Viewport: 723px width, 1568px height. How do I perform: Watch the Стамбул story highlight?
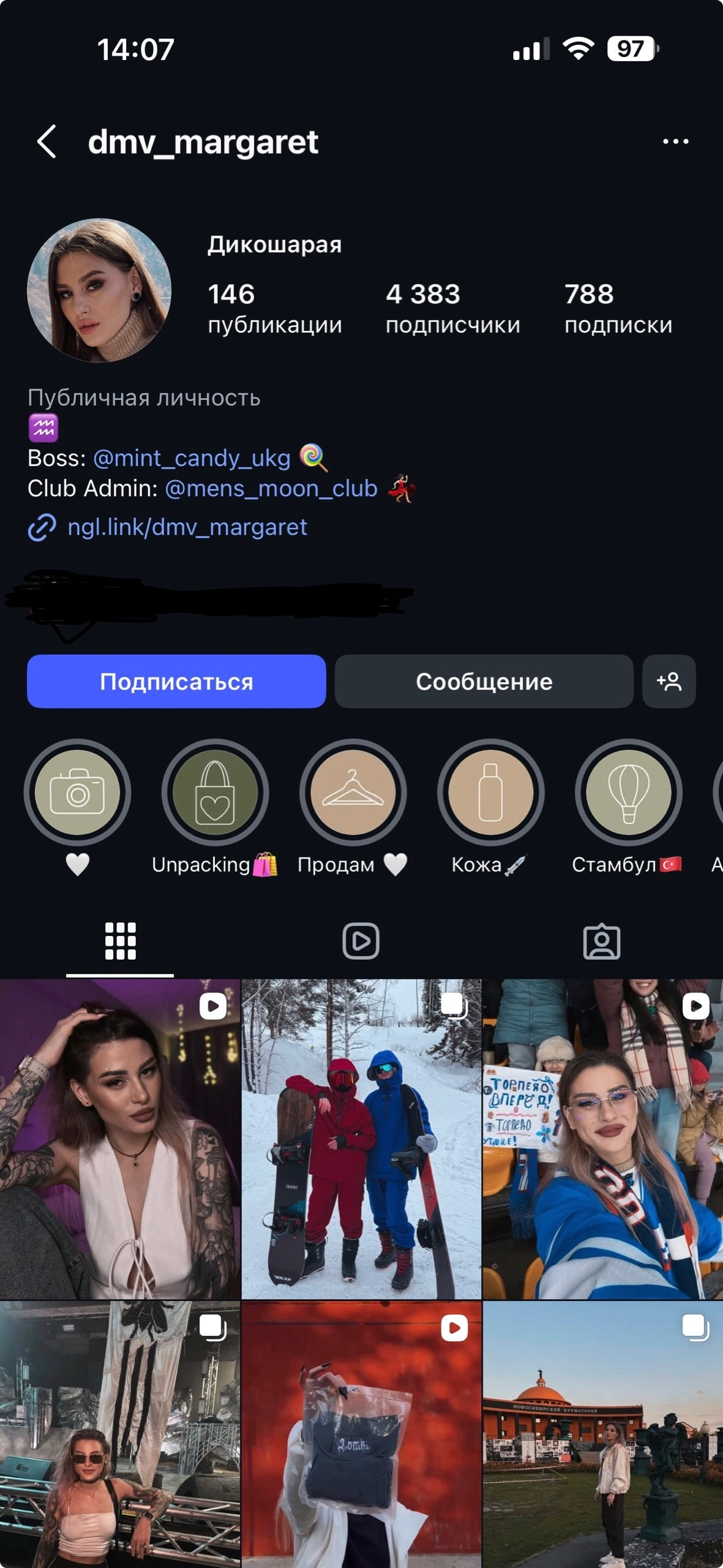pos(628,793)
